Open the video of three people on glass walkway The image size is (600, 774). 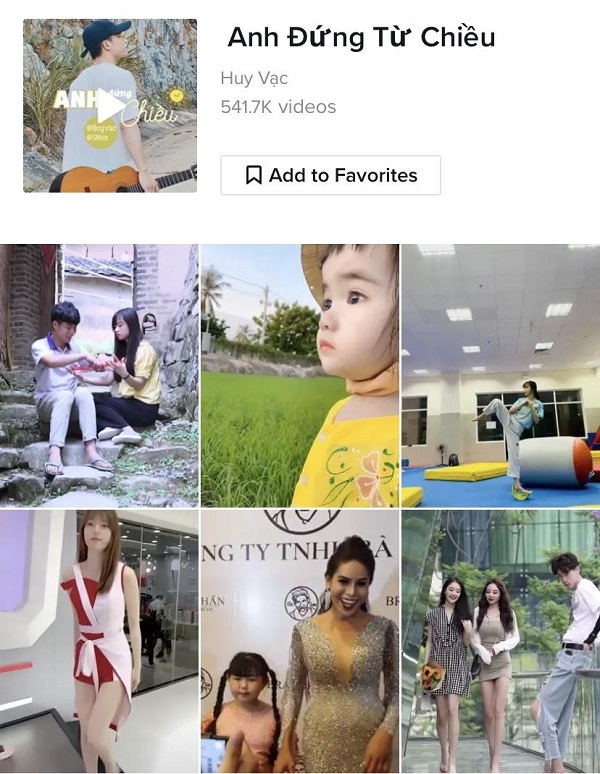click(x=500, y=640)
